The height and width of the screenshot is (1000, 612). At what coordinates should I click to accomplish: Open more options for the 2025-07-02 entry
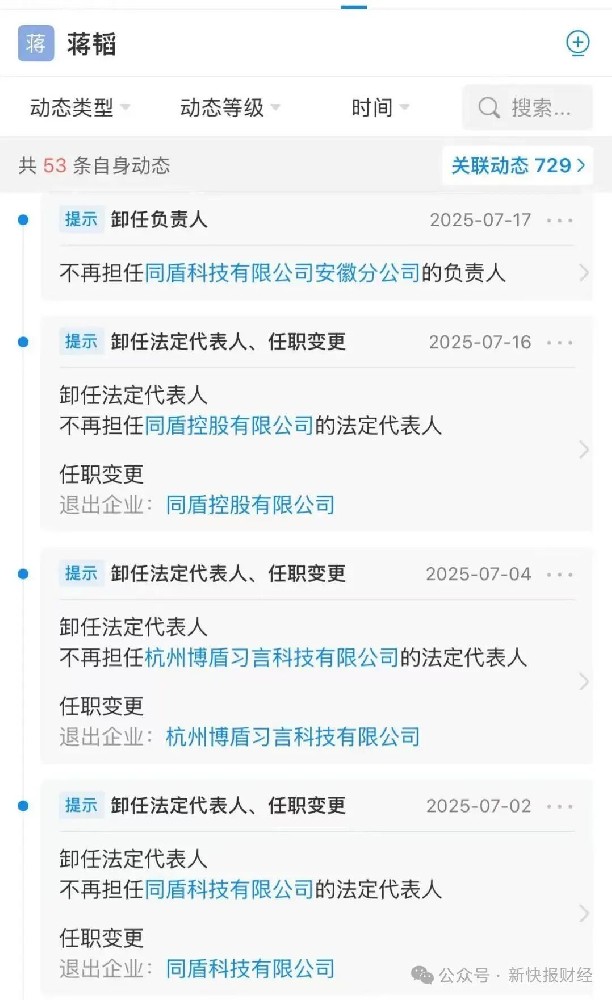click(560, 806)
